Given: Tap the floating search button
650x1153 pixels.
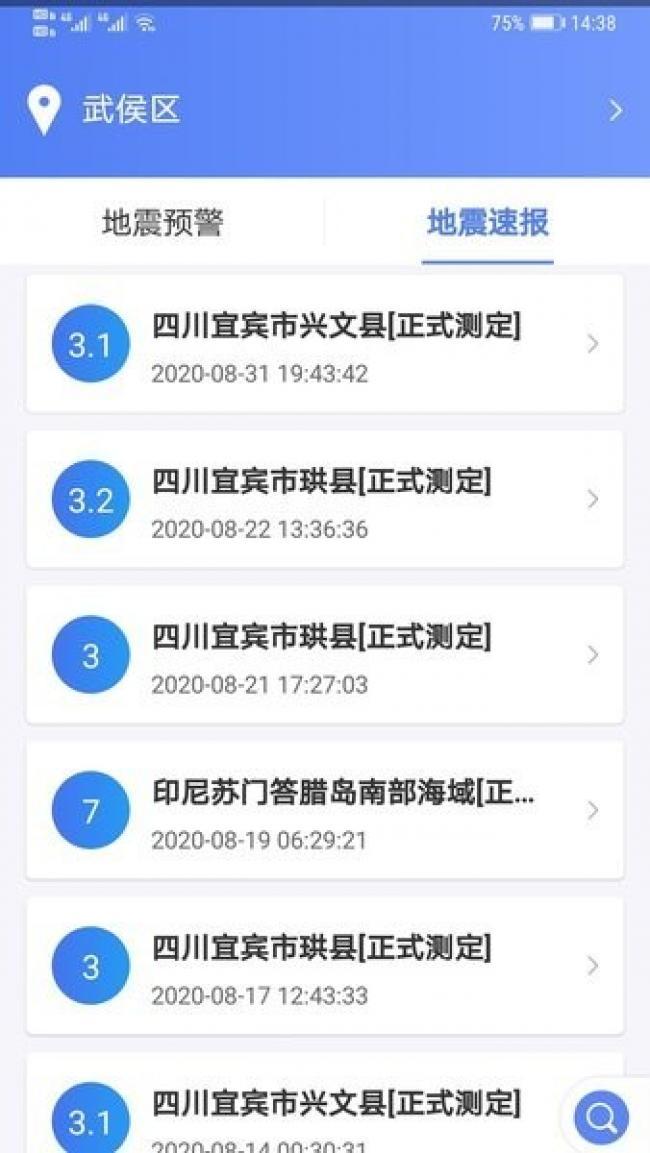Looking at the screenshot, I should coord(601,1117).
